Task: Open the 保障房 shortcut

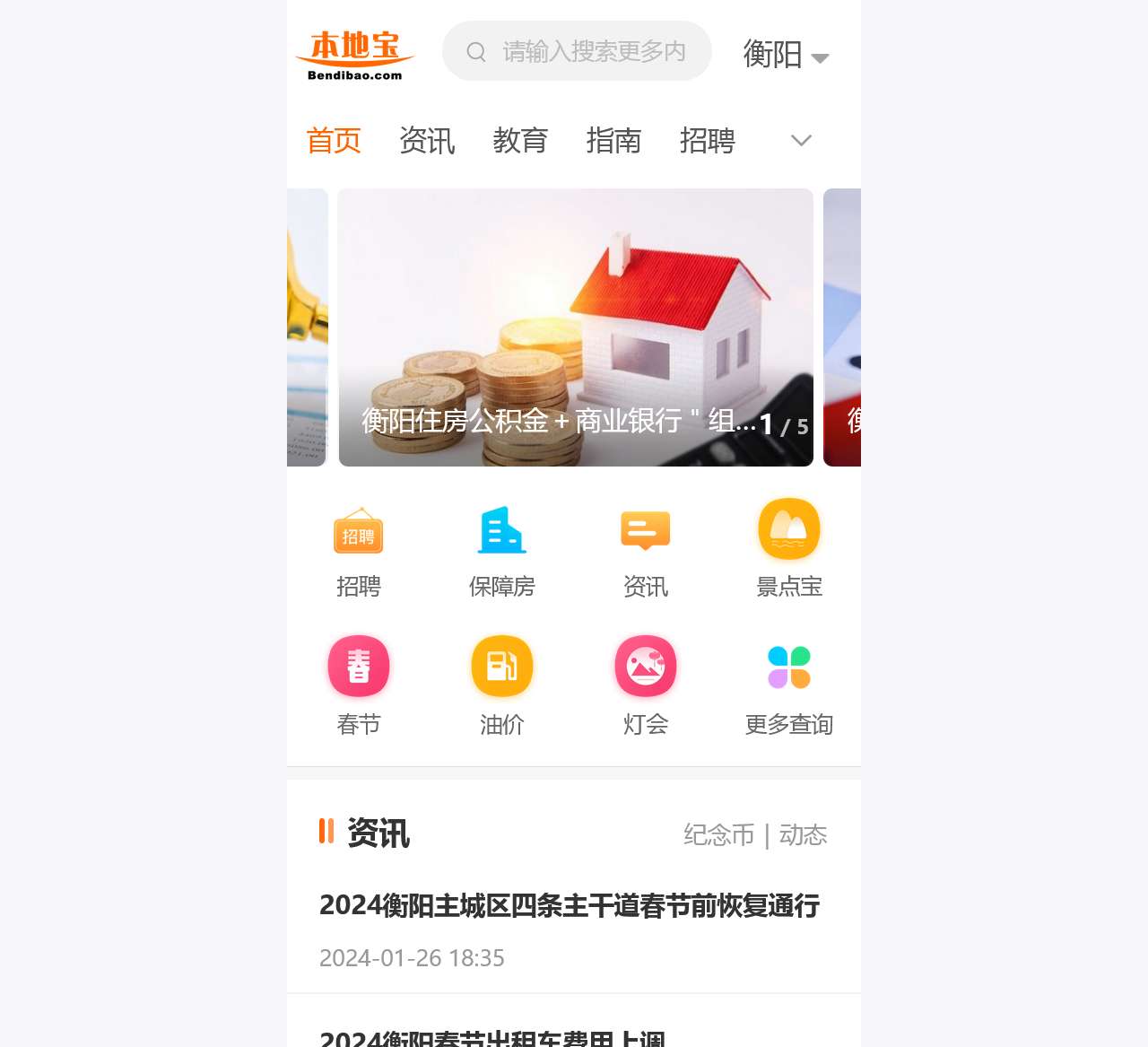Action: click(x=502, y=547)
